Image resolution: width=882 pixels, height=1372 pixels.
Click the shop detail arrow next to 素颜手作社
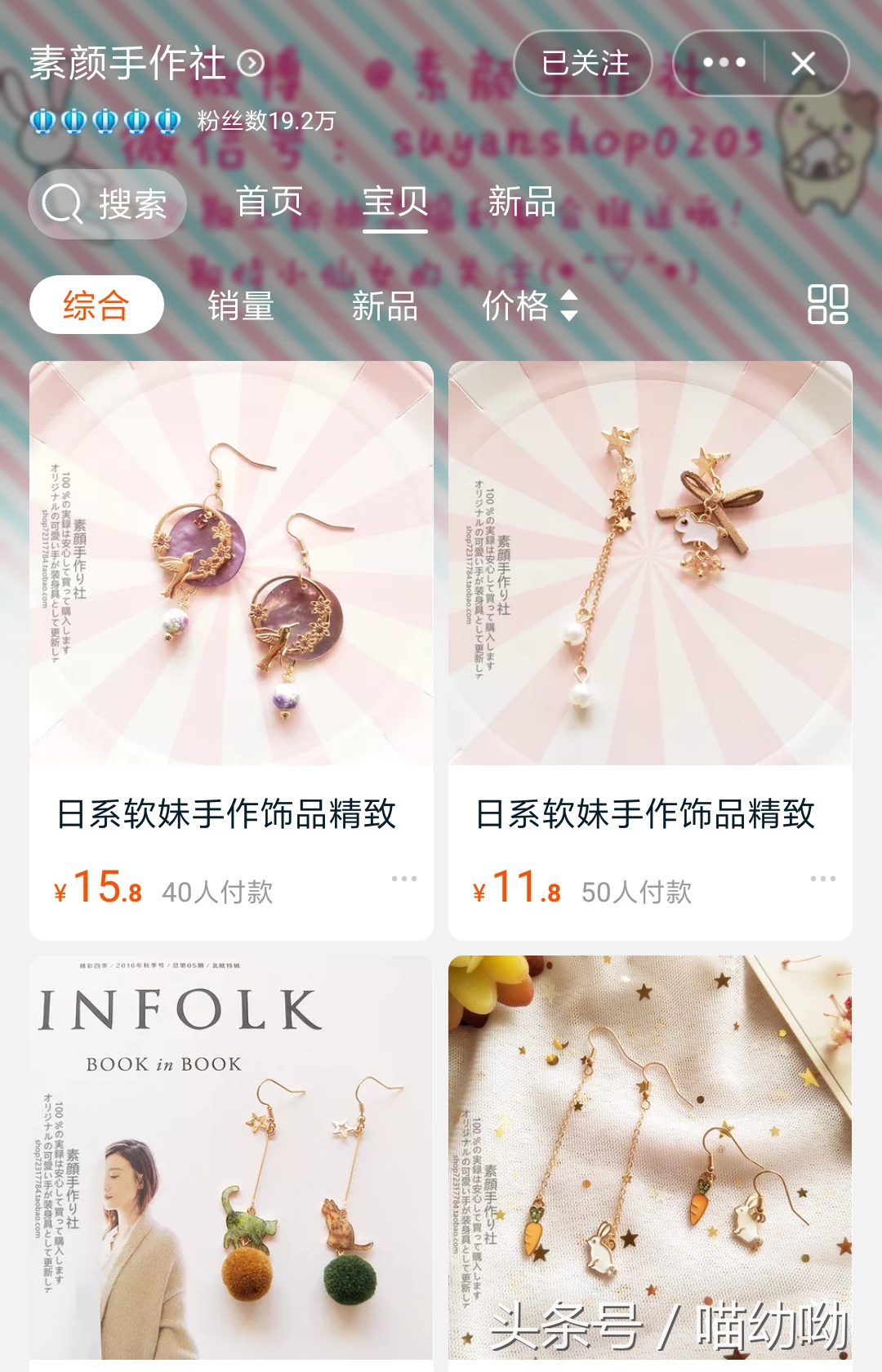249,61
